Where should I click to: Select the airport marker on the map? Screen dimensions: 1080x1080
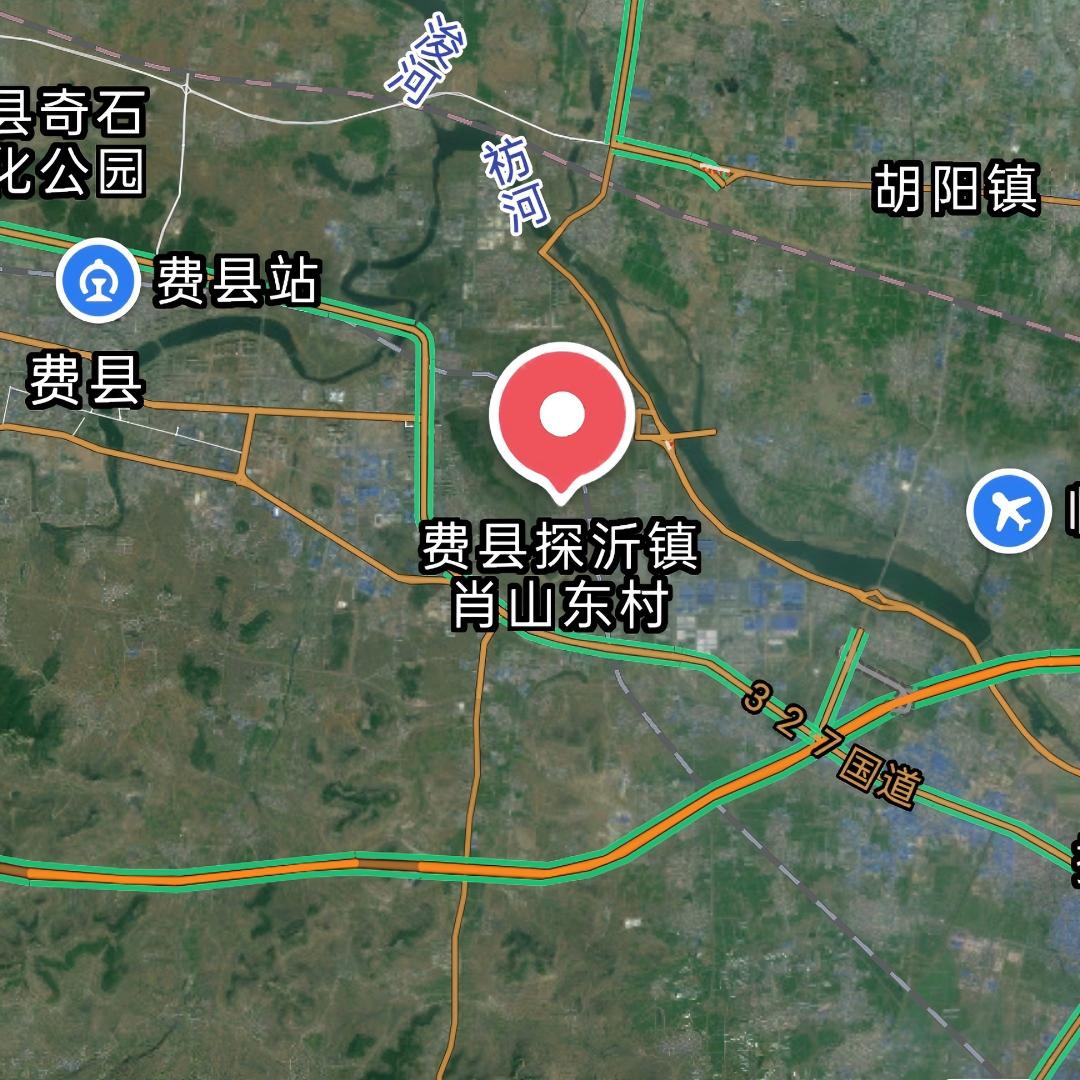1009,511
